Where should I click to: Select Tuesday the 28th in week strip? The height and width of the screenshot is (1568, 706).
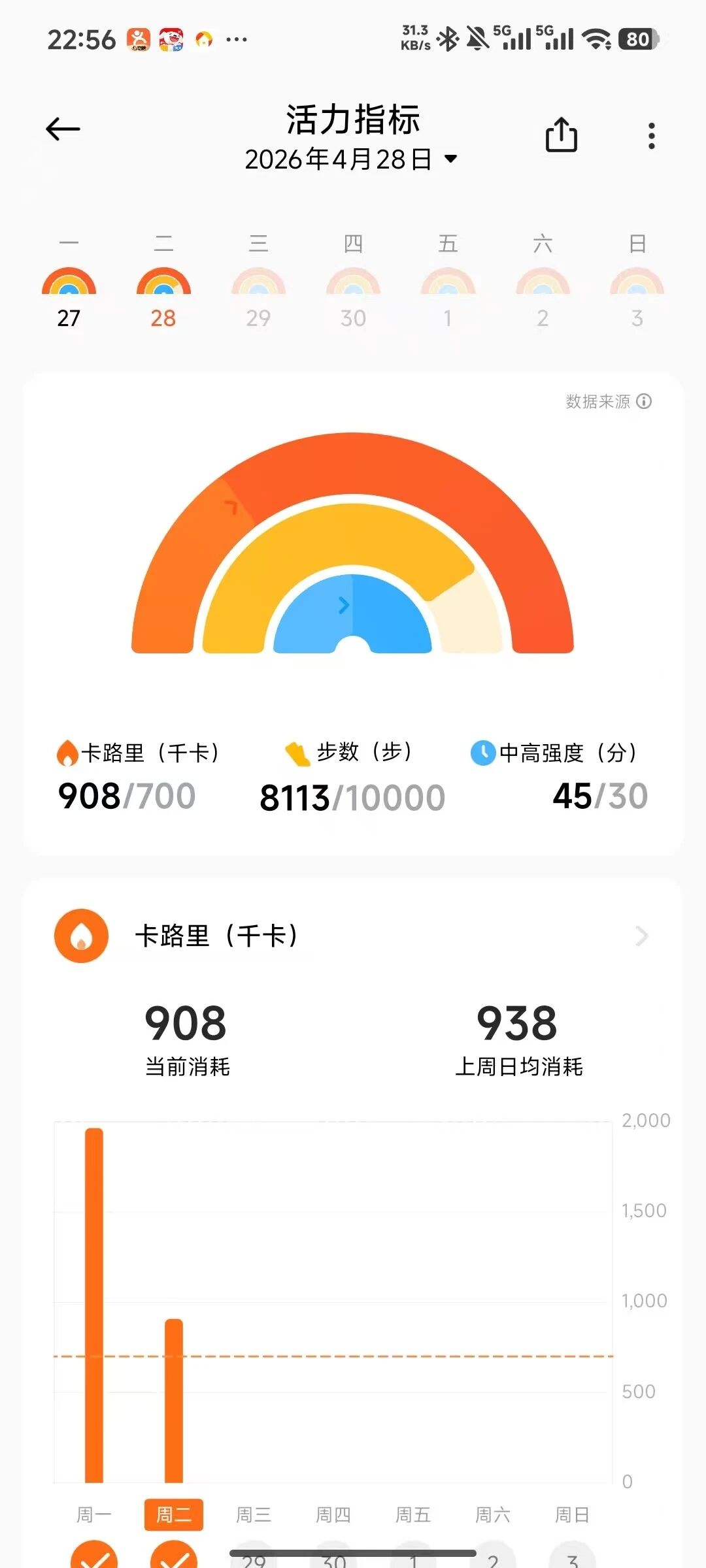pos(163,293)
